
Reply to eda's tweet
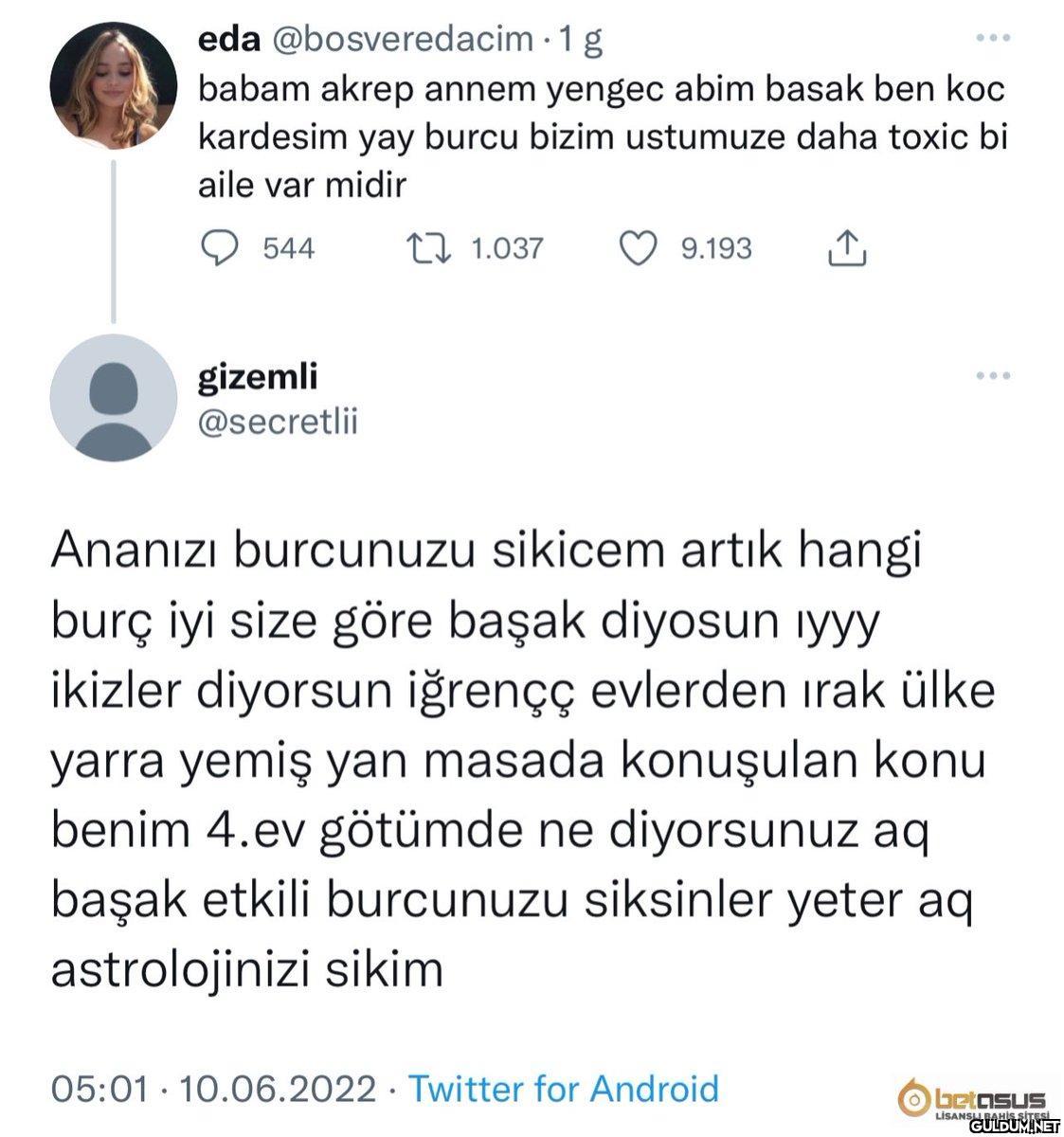tap(221, 248)
